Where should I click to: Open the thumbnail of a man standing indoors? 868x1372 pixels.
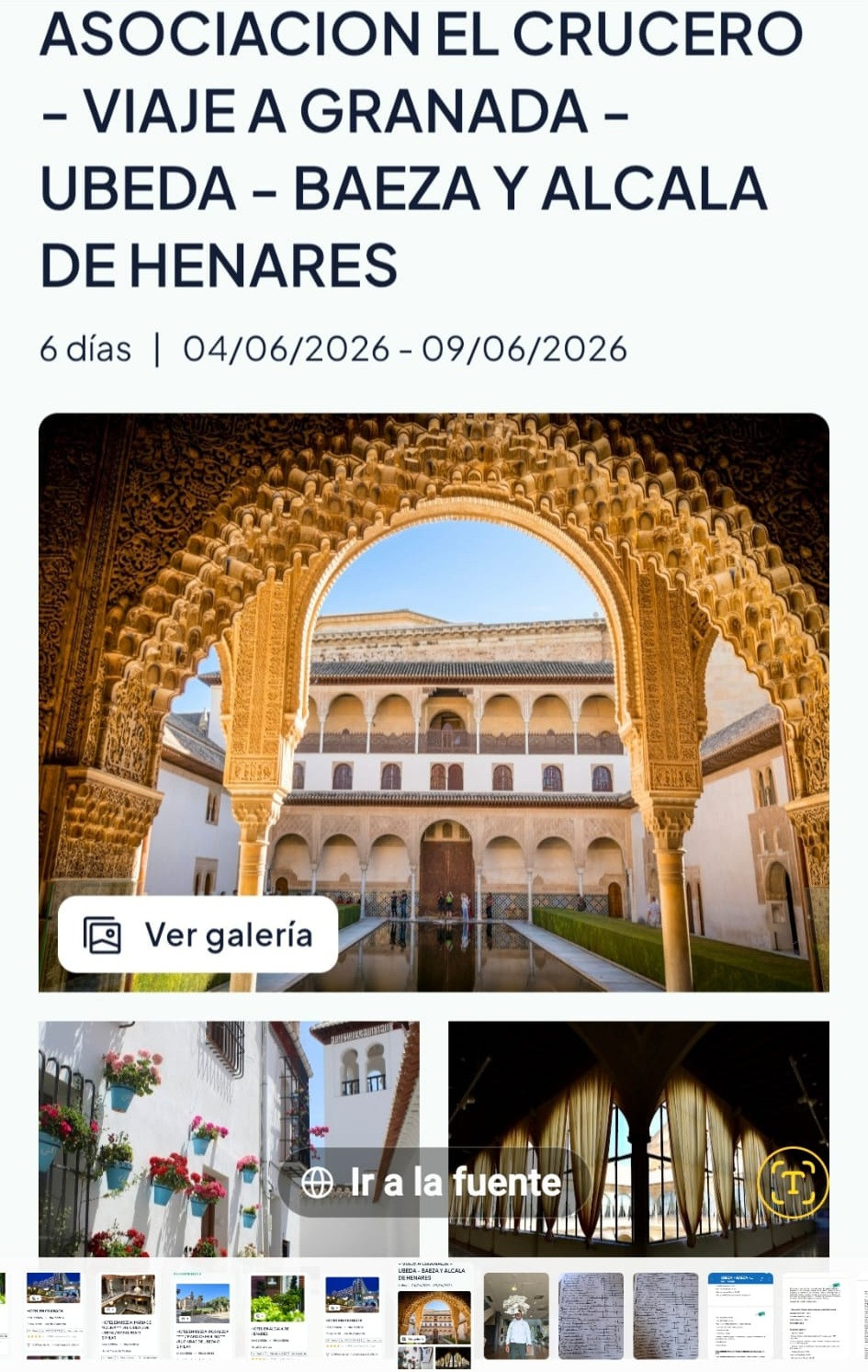click(516, 1316)
